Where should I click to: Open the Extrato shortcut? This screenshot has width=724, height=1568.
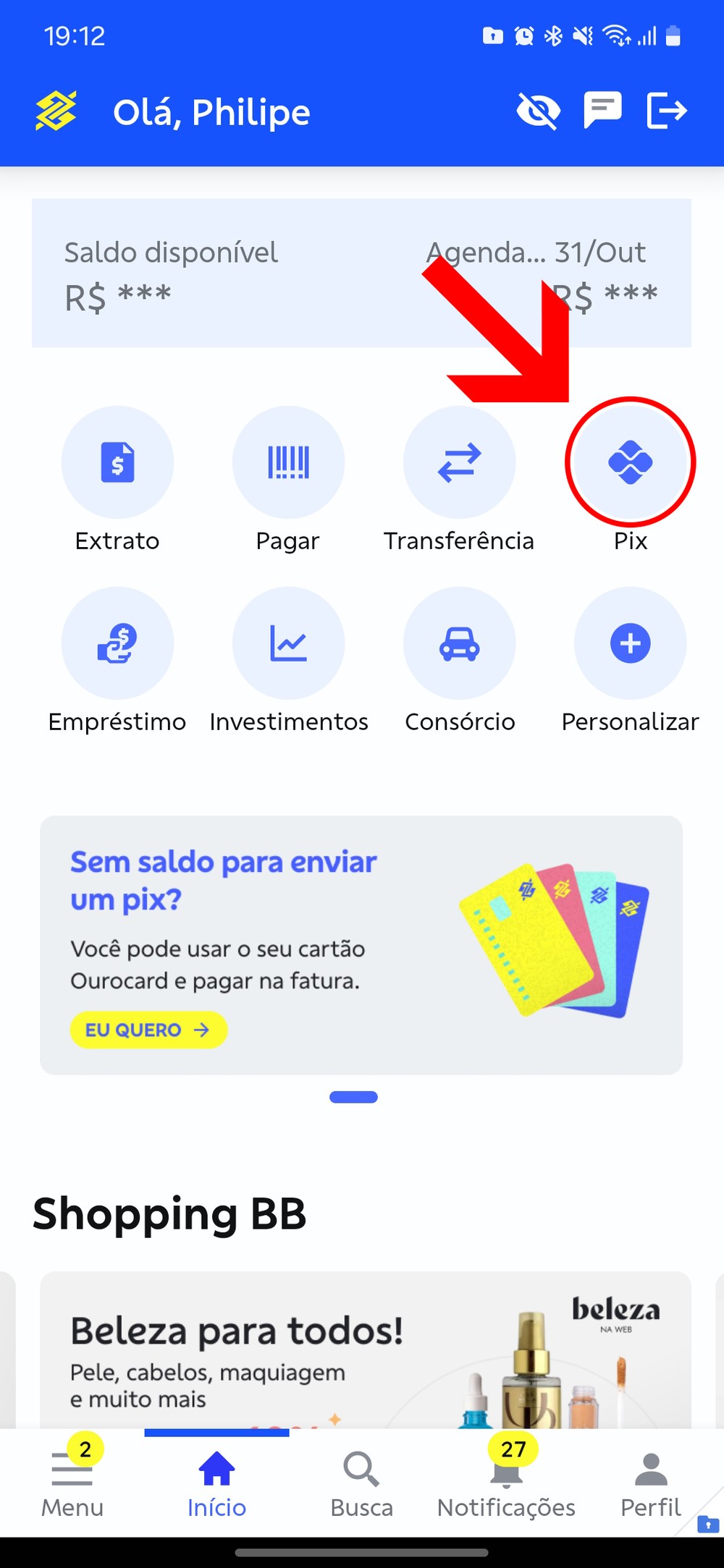pos(117,462)
